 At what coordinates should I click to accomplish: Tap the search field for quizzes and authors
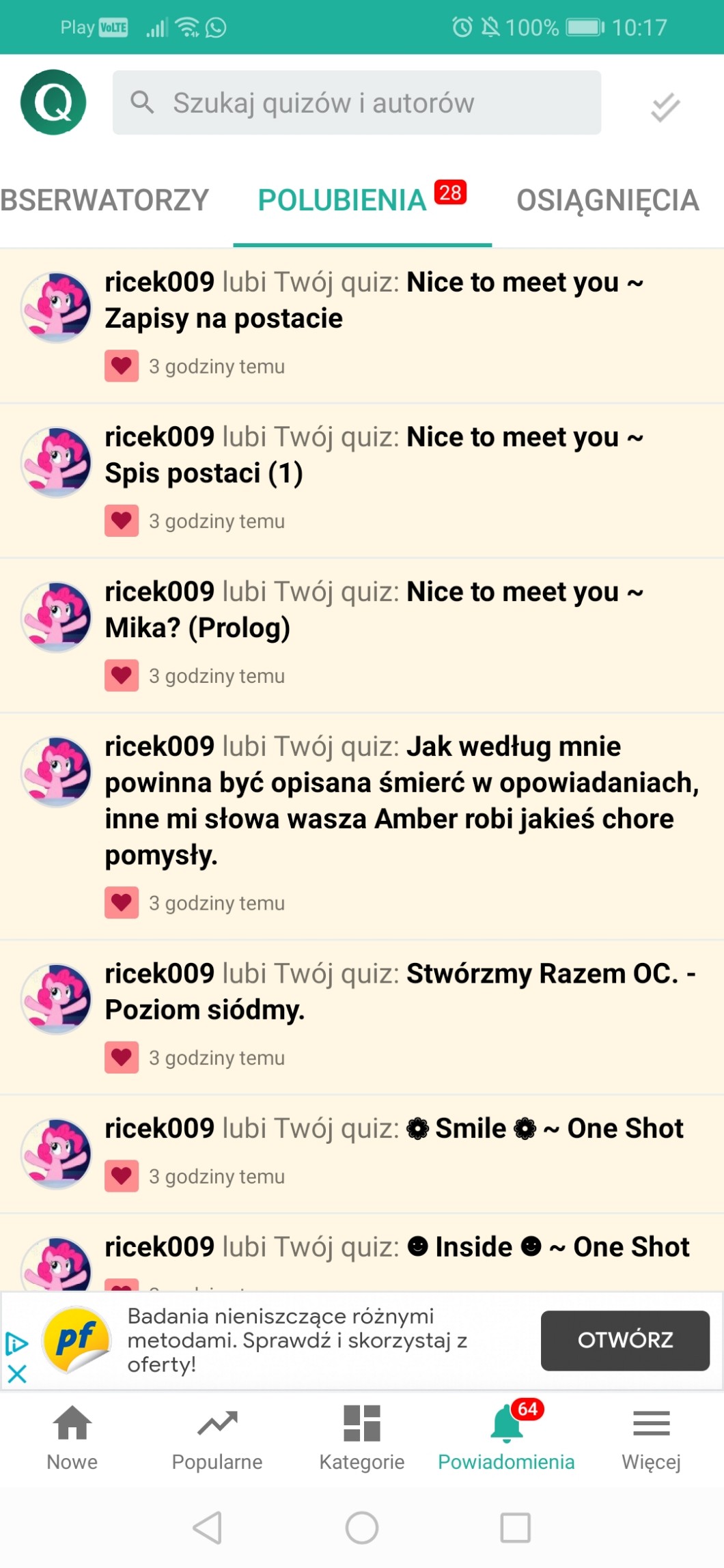coord(357,102)
